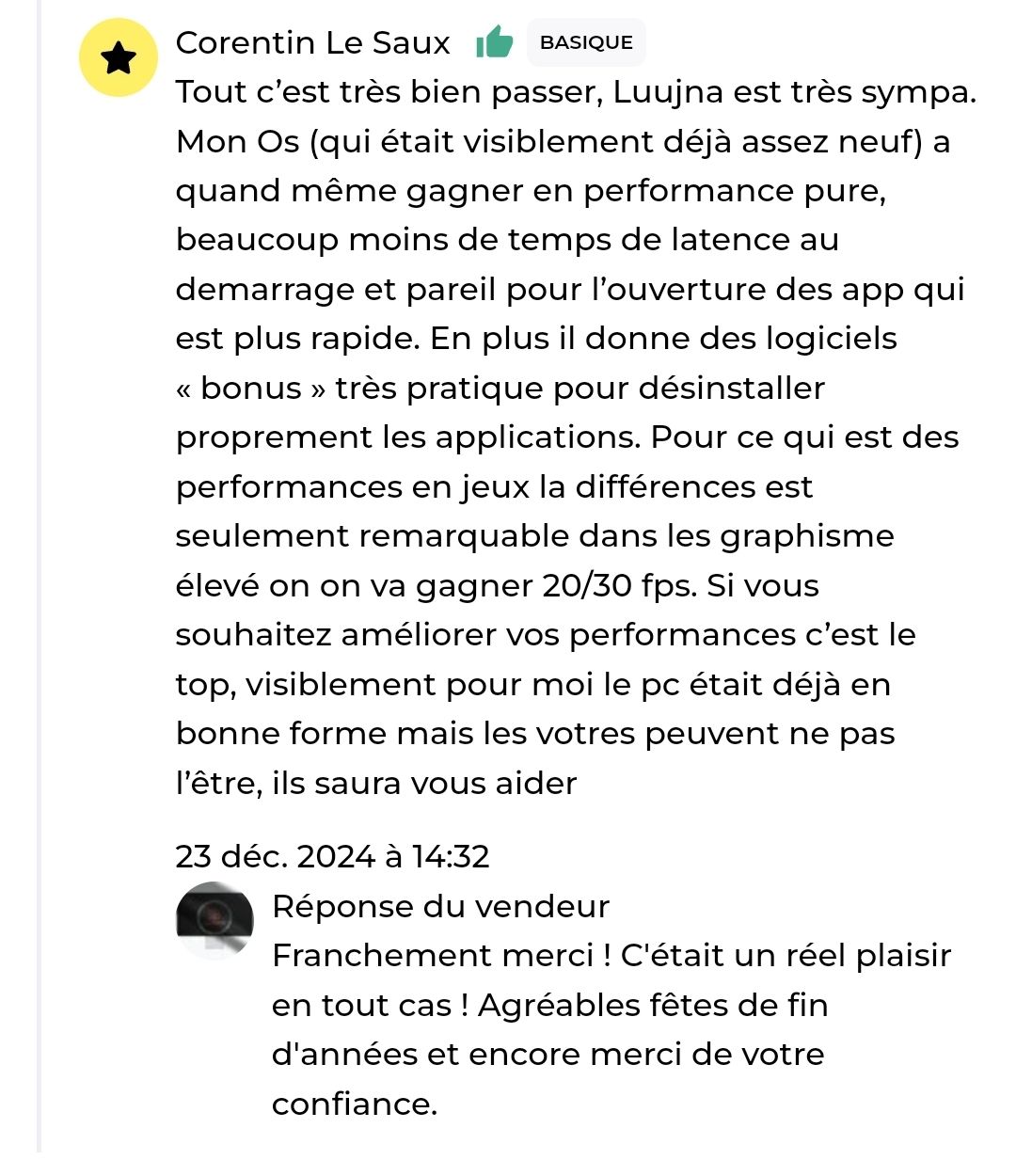Open the Corentin Le Saux reviewer name
The image size is (1016, 1176).
click(x=313, y=42)
